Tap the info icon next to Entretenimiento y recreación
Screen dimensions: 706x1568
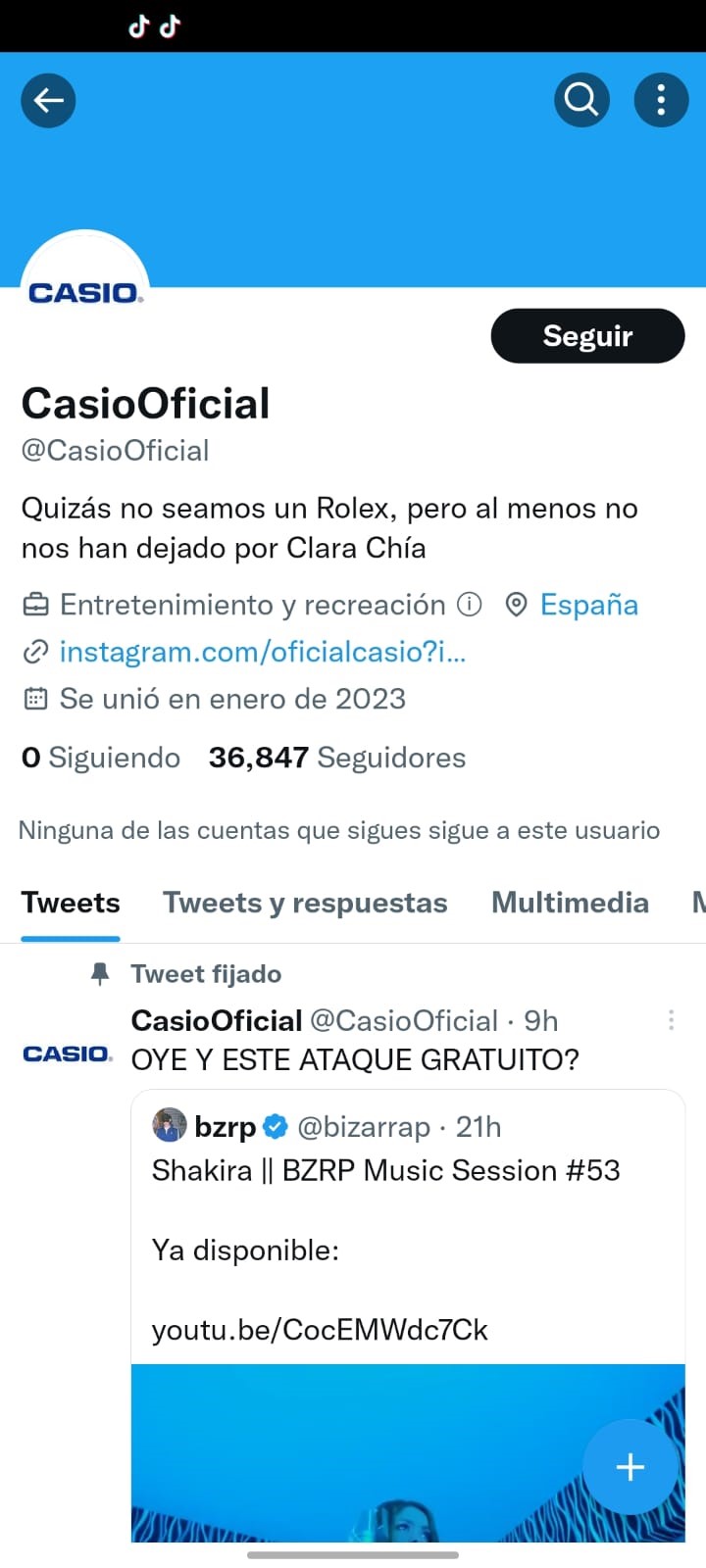(470, 605)
